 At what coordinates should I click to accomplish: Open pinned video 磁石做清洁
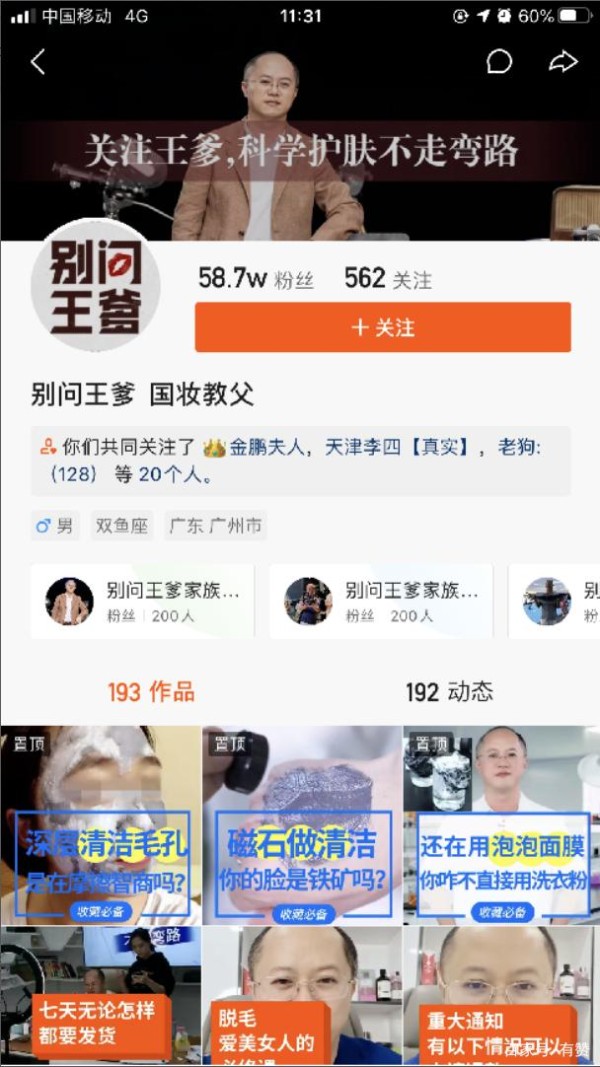tap(301, 825)
